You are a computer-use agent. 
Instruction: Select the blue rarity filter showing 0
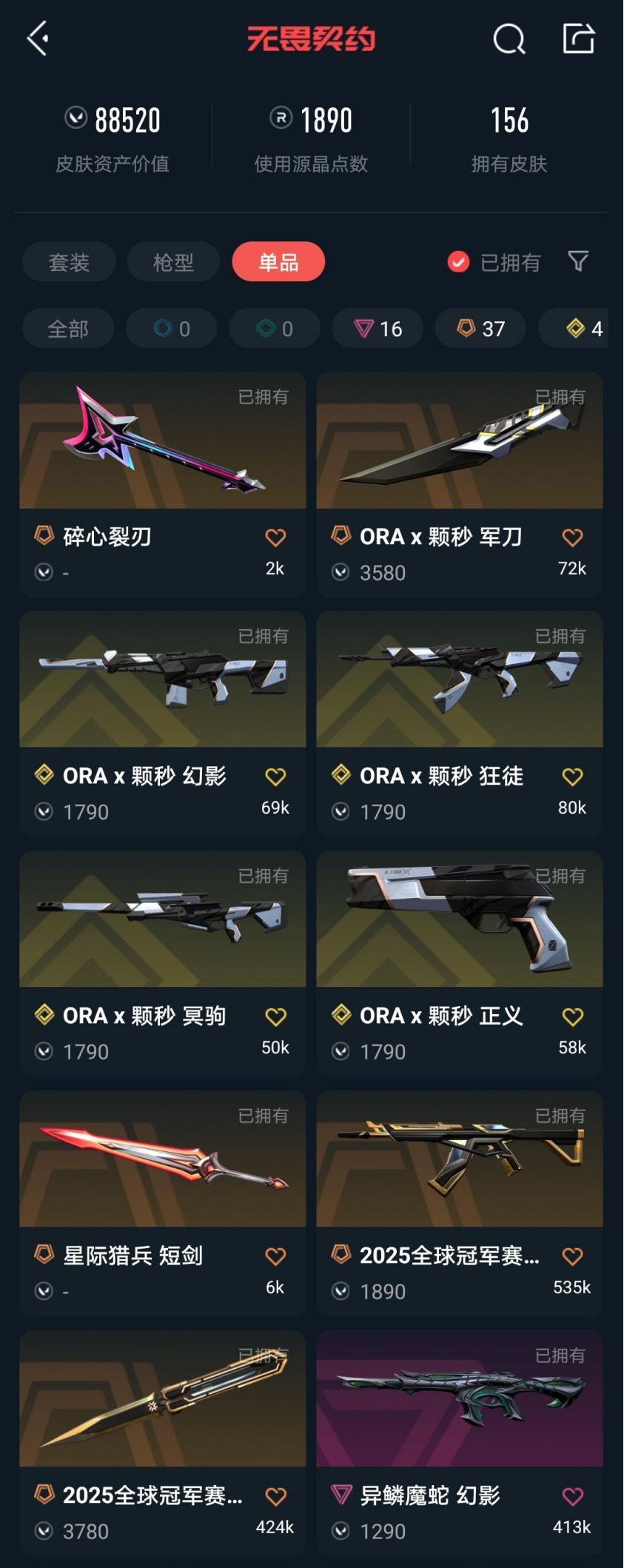[171, 328]
